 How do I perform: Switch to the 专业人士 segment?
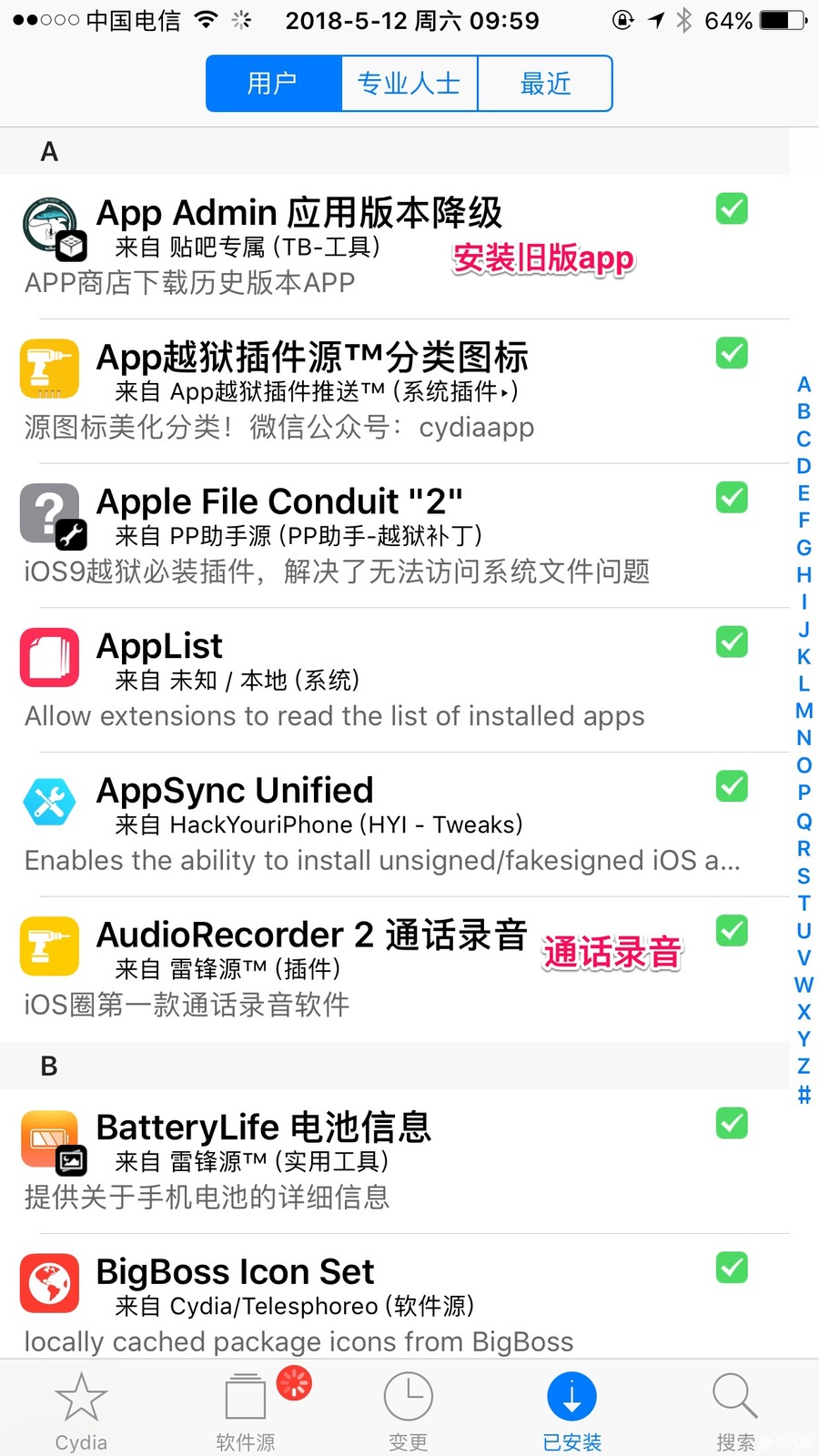click(x=409, y=84)
